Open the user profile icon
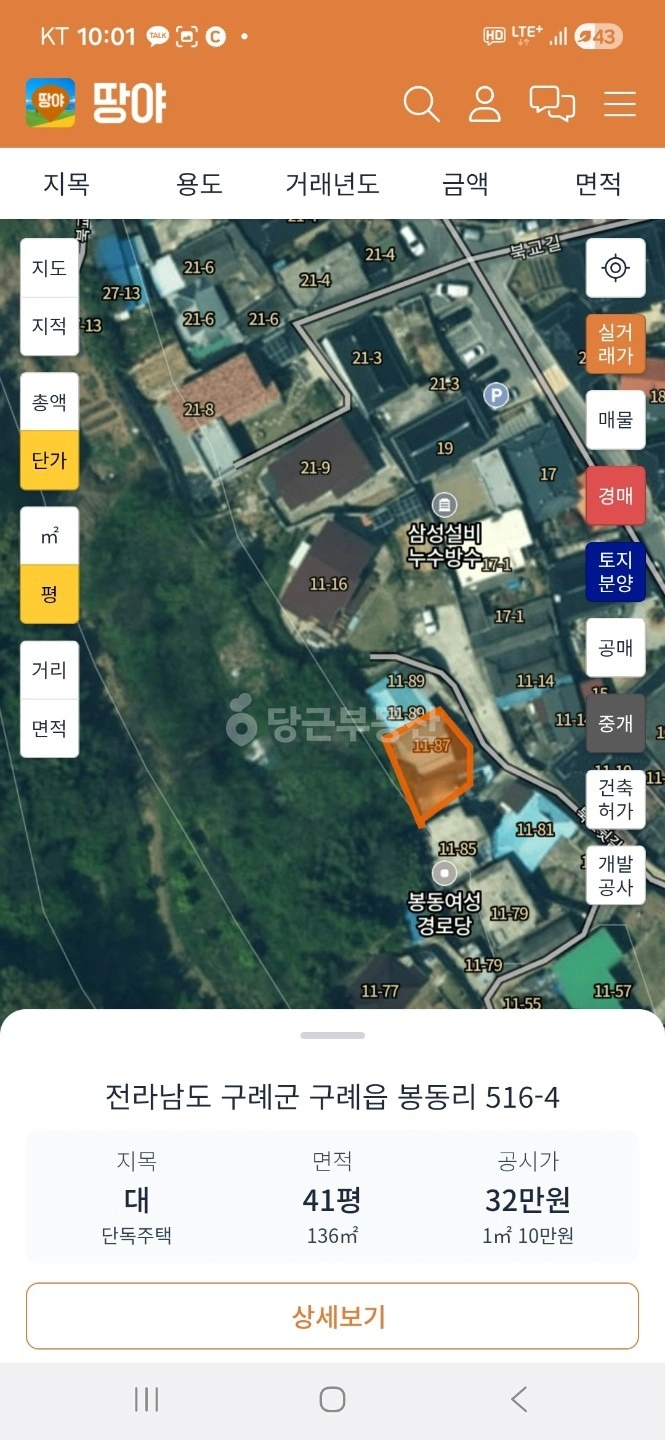Screen dimensions: 665x1440 tap(485, 104)
